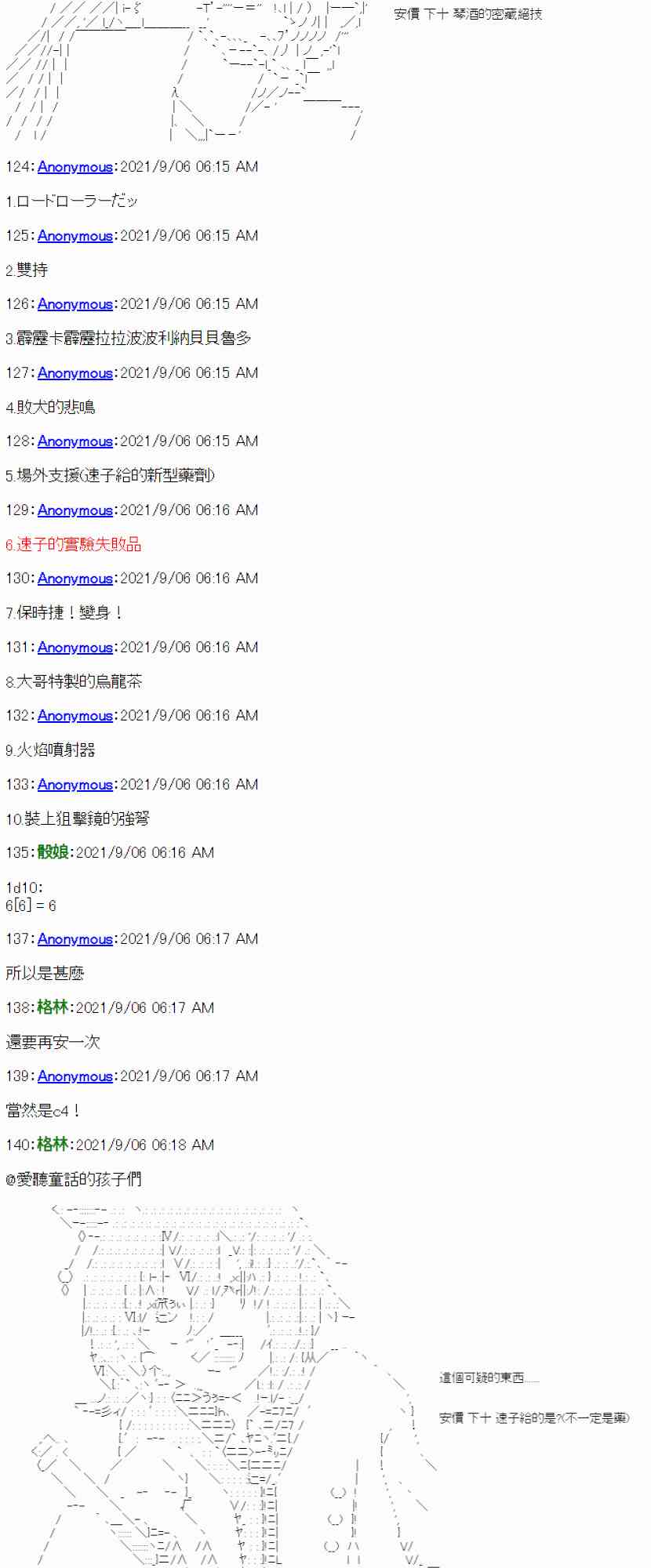651x1568 pixels.
Task: Tap Anonymous author of post 125
Action: pyautogui.click(x=75, y=236)
